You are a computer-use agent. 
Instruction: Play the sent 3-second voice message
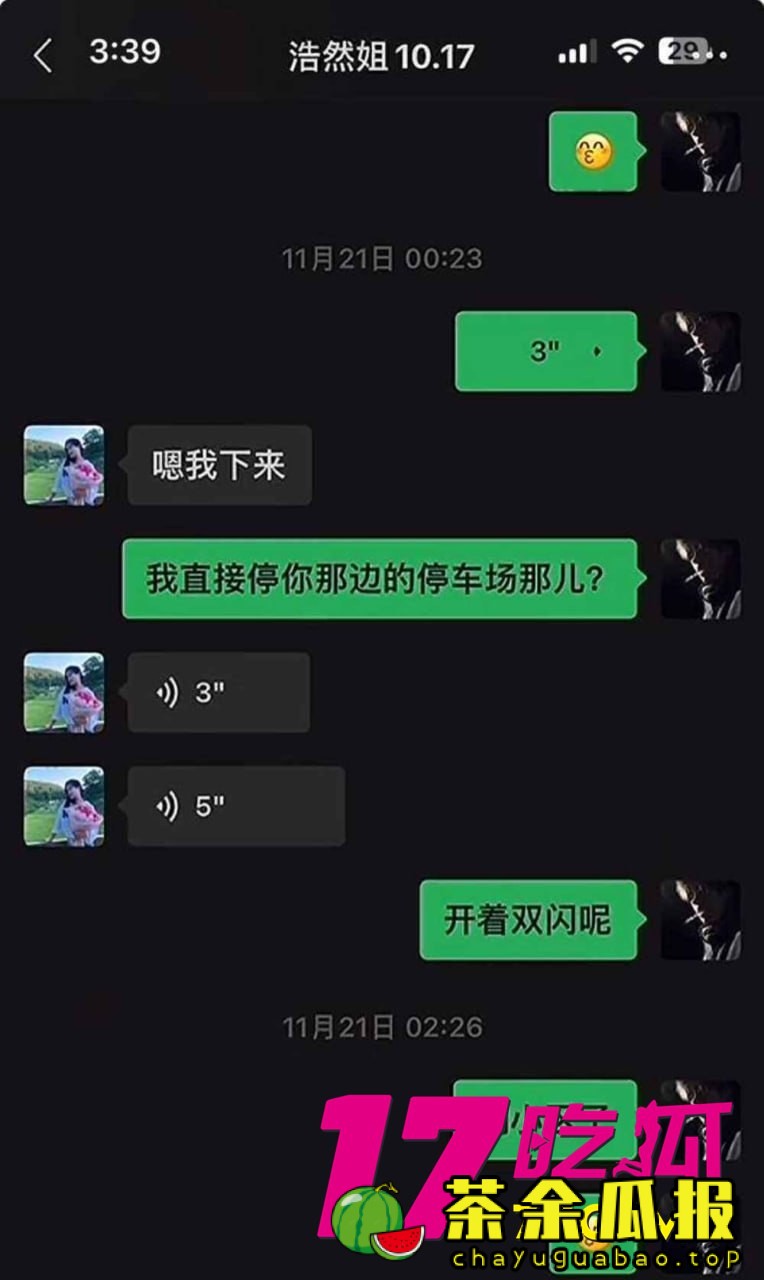pos(546,351)
